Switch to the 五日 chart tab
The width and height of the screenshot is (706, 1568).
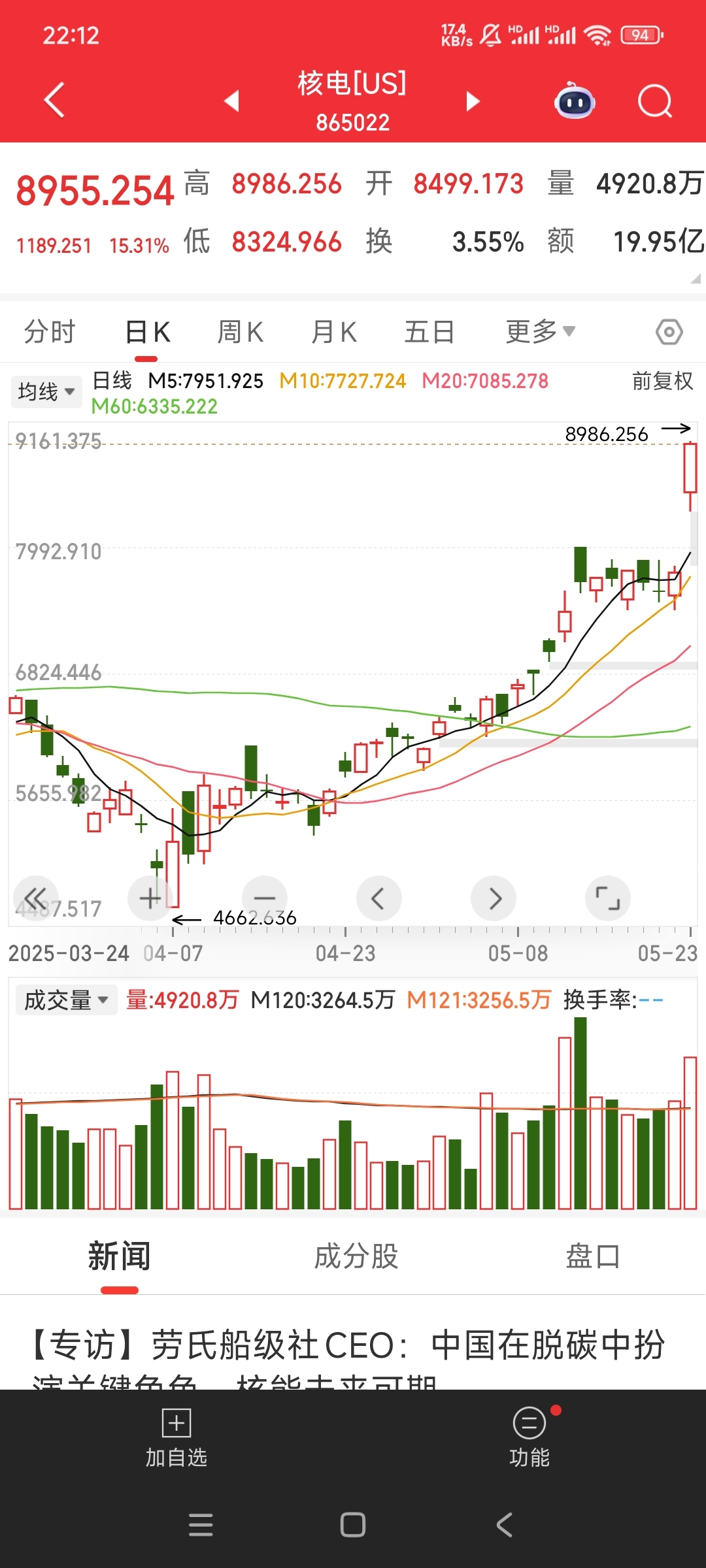click(429, 332)
